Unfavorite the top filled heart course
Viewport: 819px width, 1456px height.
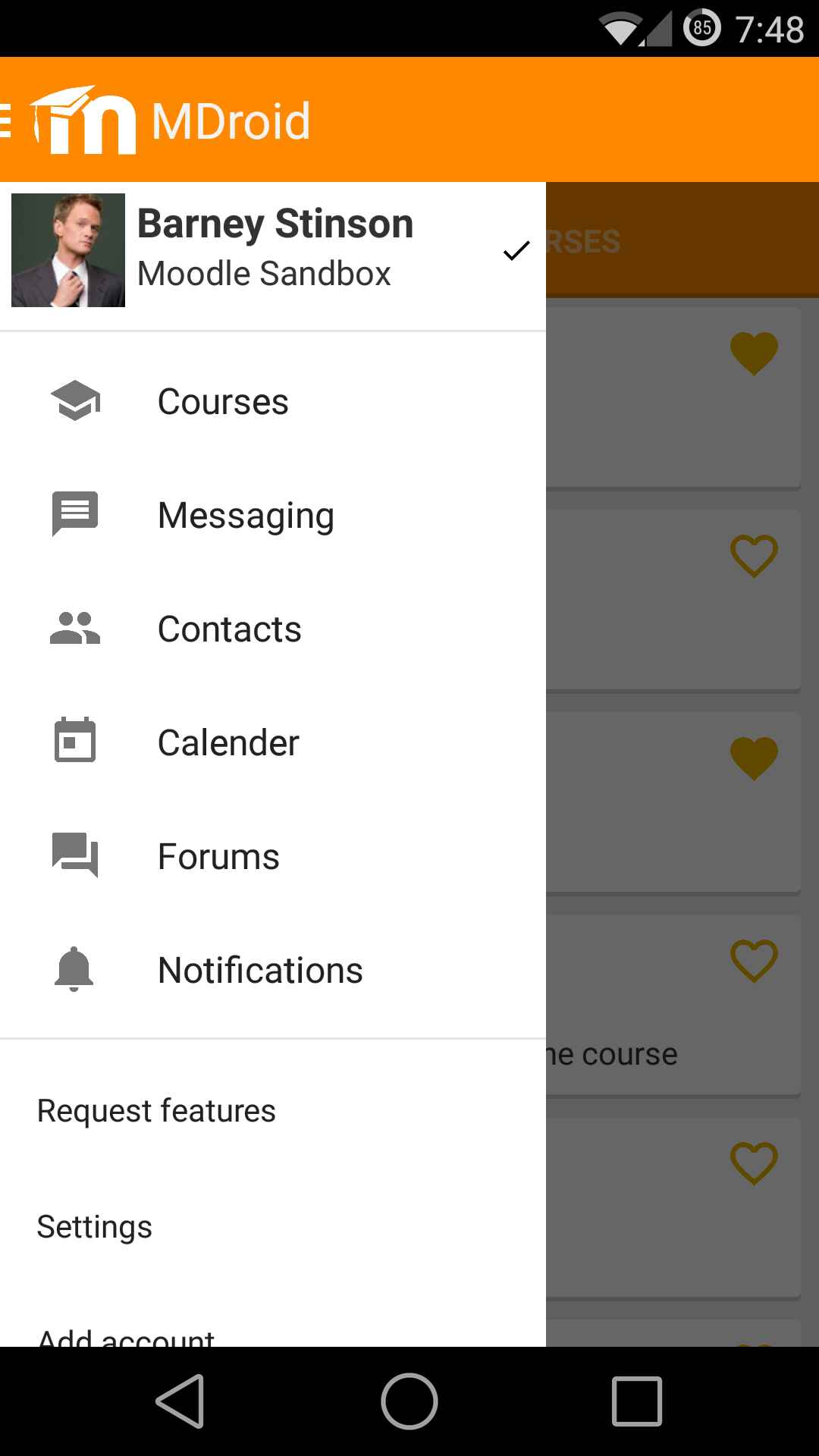point(755,353)
